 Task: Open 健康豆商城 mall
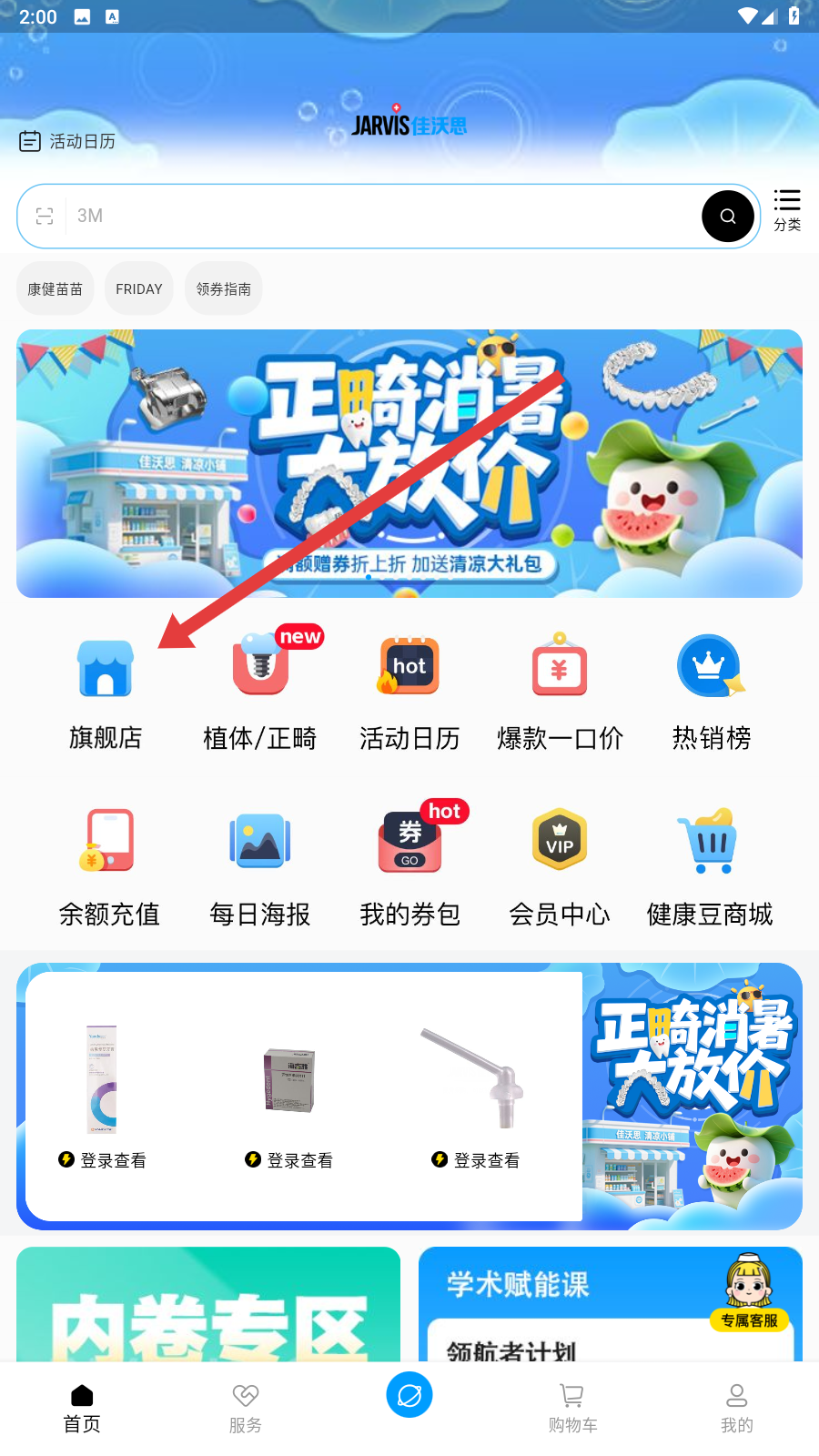pyautogui.click(x=710, y=866)
